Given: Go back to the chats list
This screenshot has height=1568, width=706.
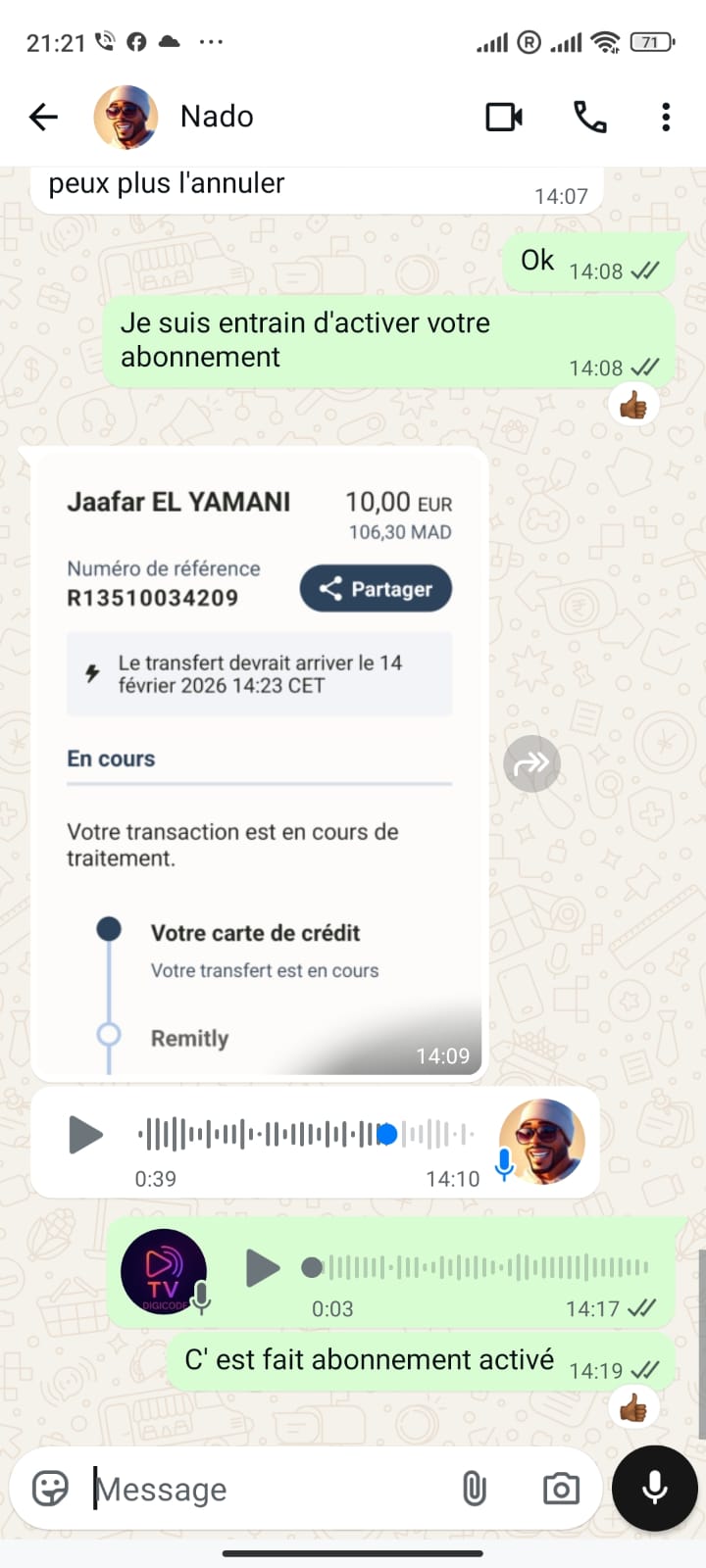Looking at the screenshot, I should pyautogui.click(x=42, y=117).
